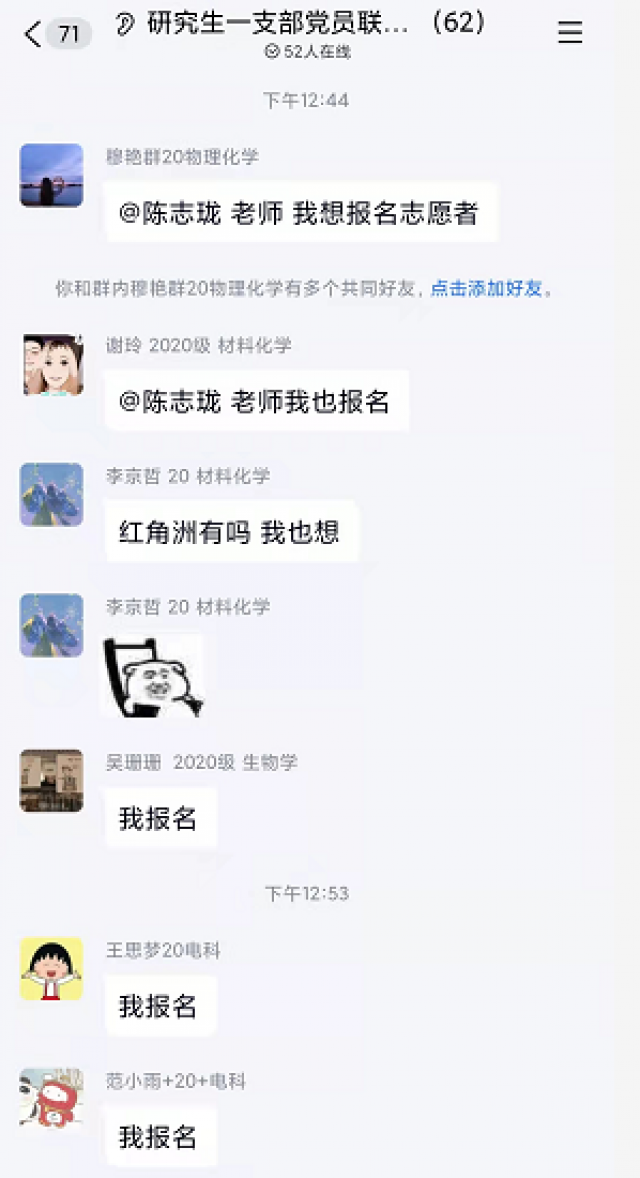Go back to the message list
Image resolution: width=640 pixels, height=1178 pixels.
34,34
